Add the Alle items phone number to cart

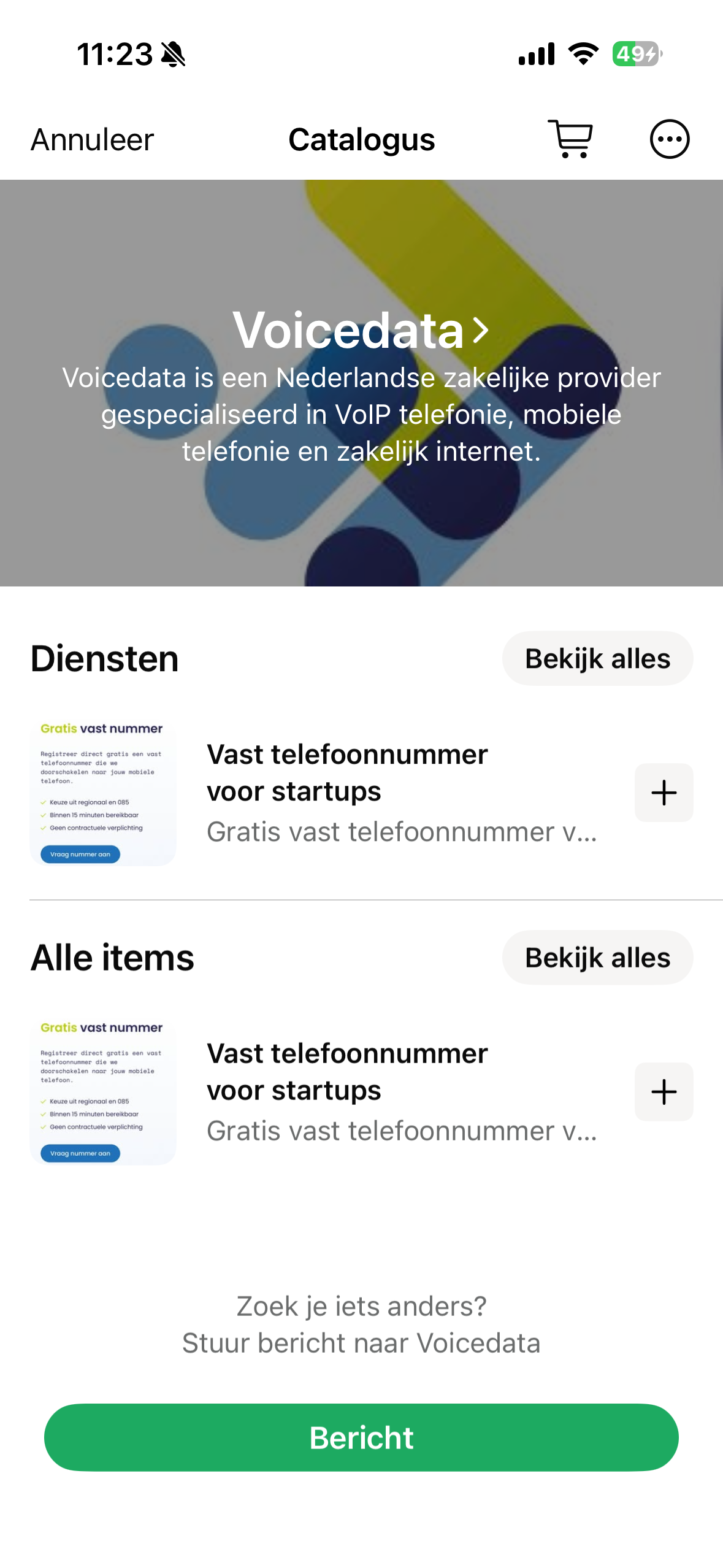point(664,1092)
